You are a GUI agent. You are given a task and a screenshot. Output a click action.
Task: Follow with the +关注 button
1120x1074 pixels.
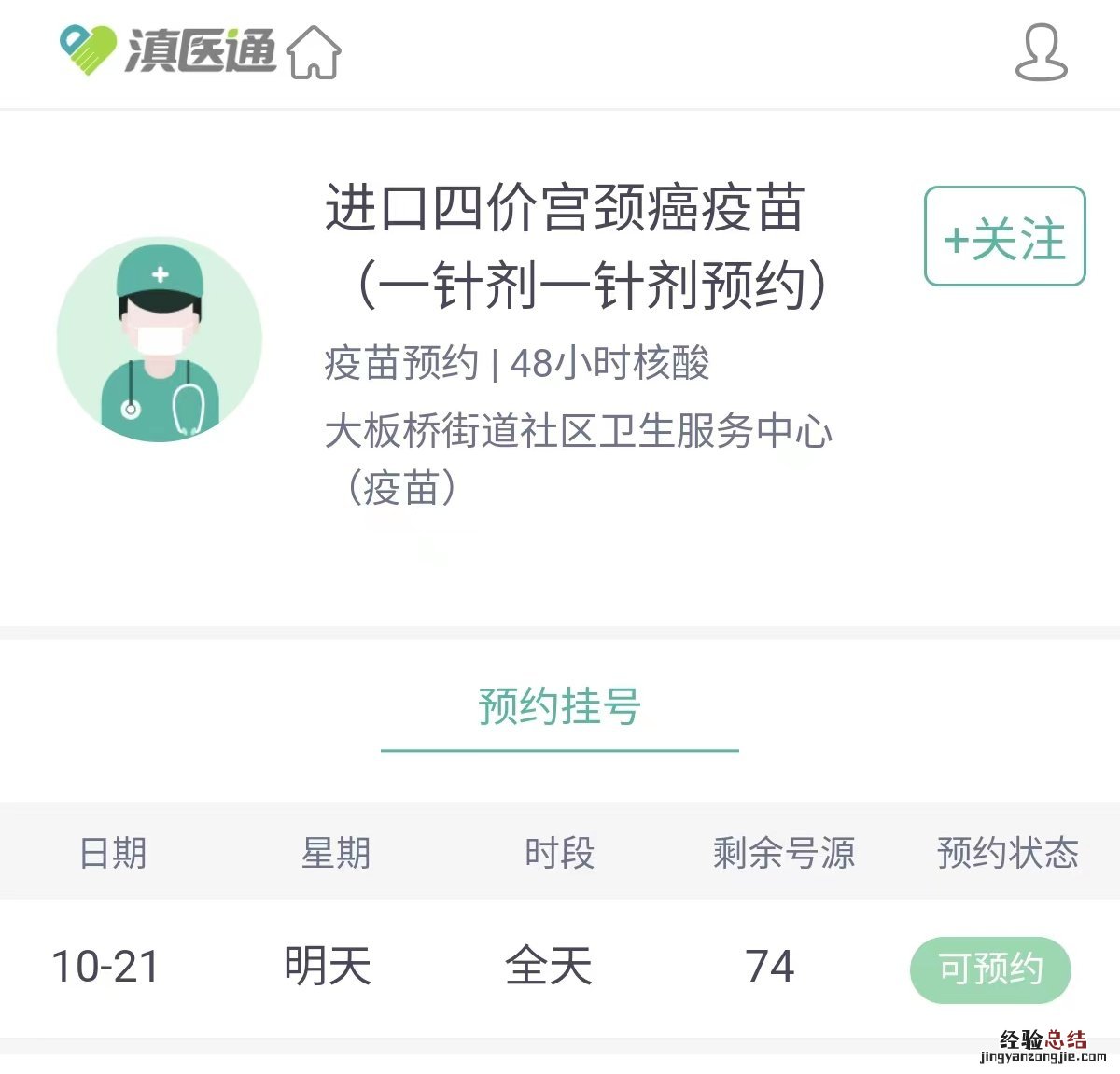click(x=1004, y=237)
